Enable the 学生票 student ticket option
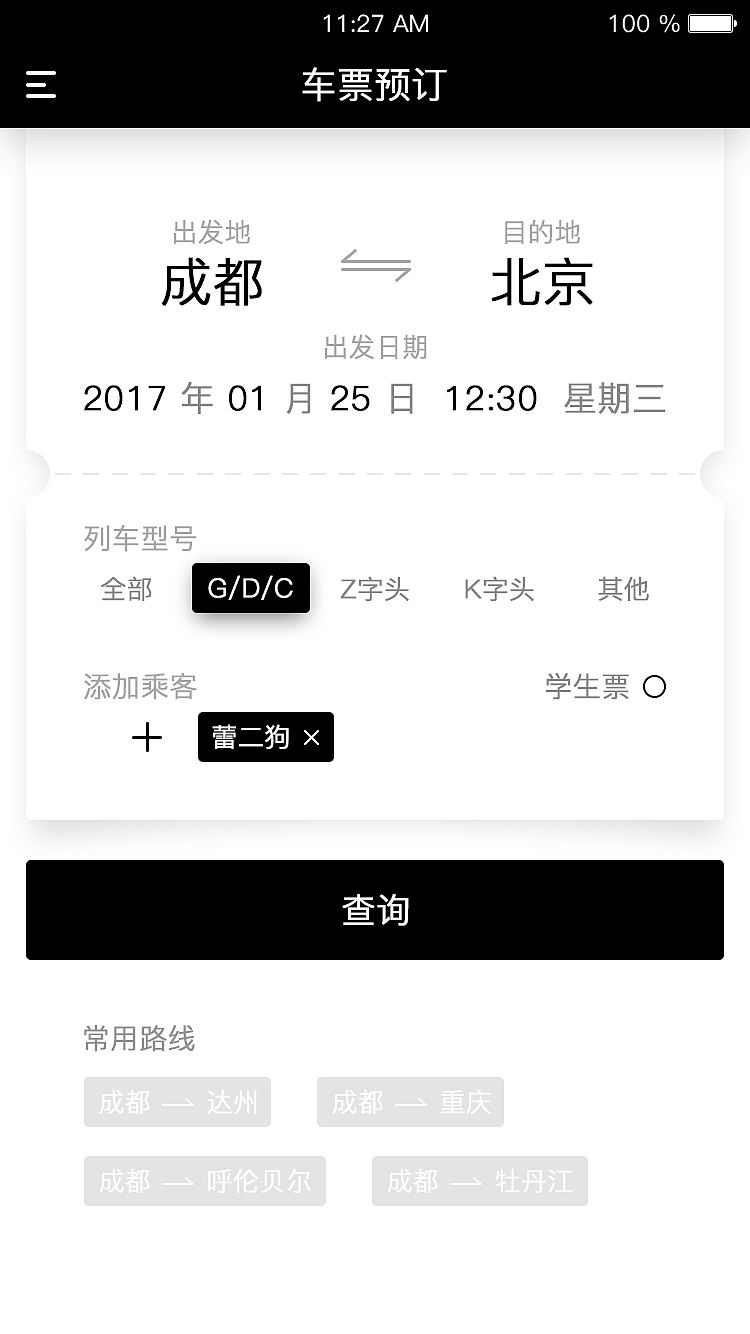 pos(655,687)
